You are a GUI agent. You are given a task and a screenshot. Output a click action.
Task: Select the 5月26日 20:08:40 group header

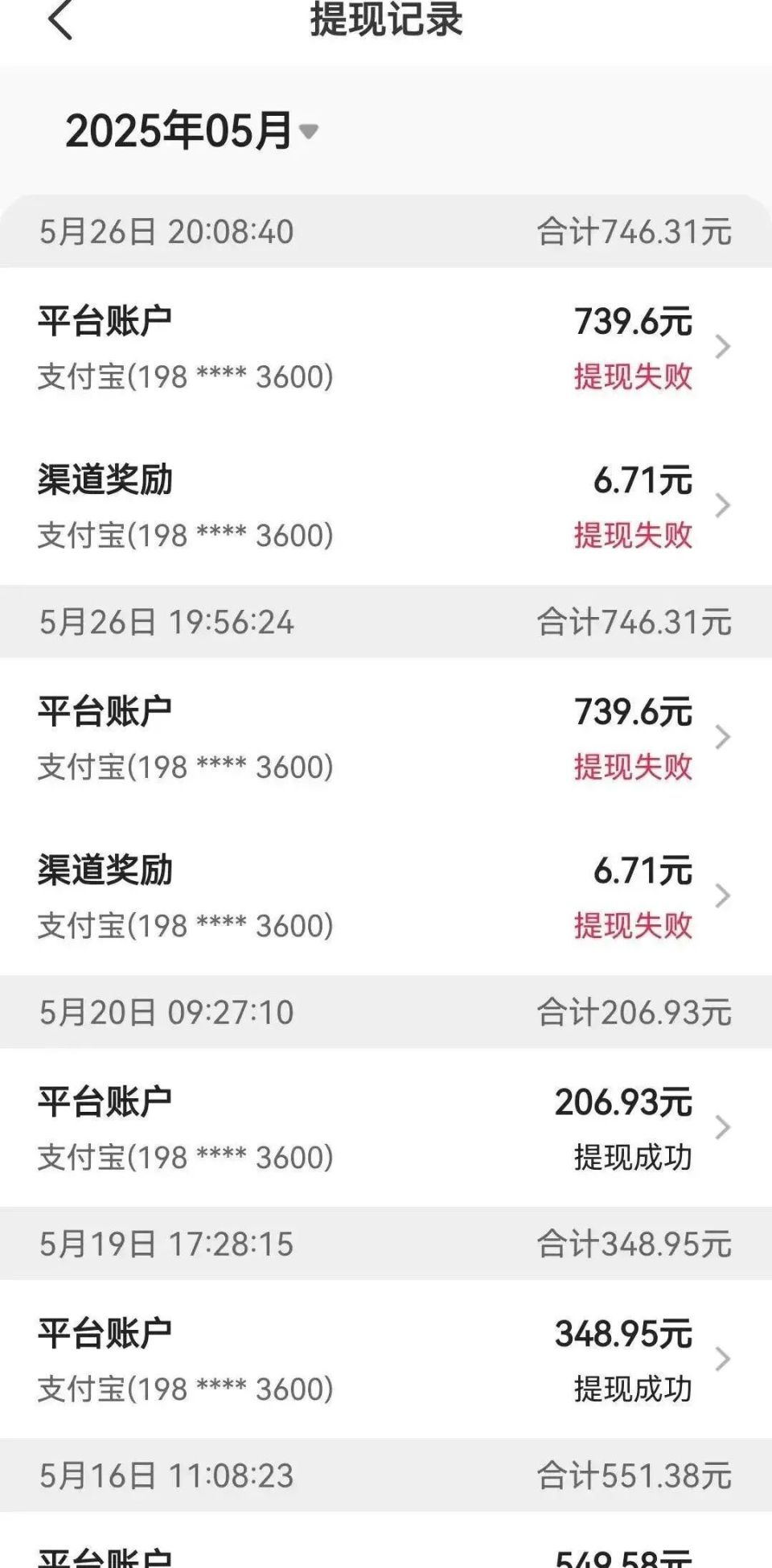166,231
